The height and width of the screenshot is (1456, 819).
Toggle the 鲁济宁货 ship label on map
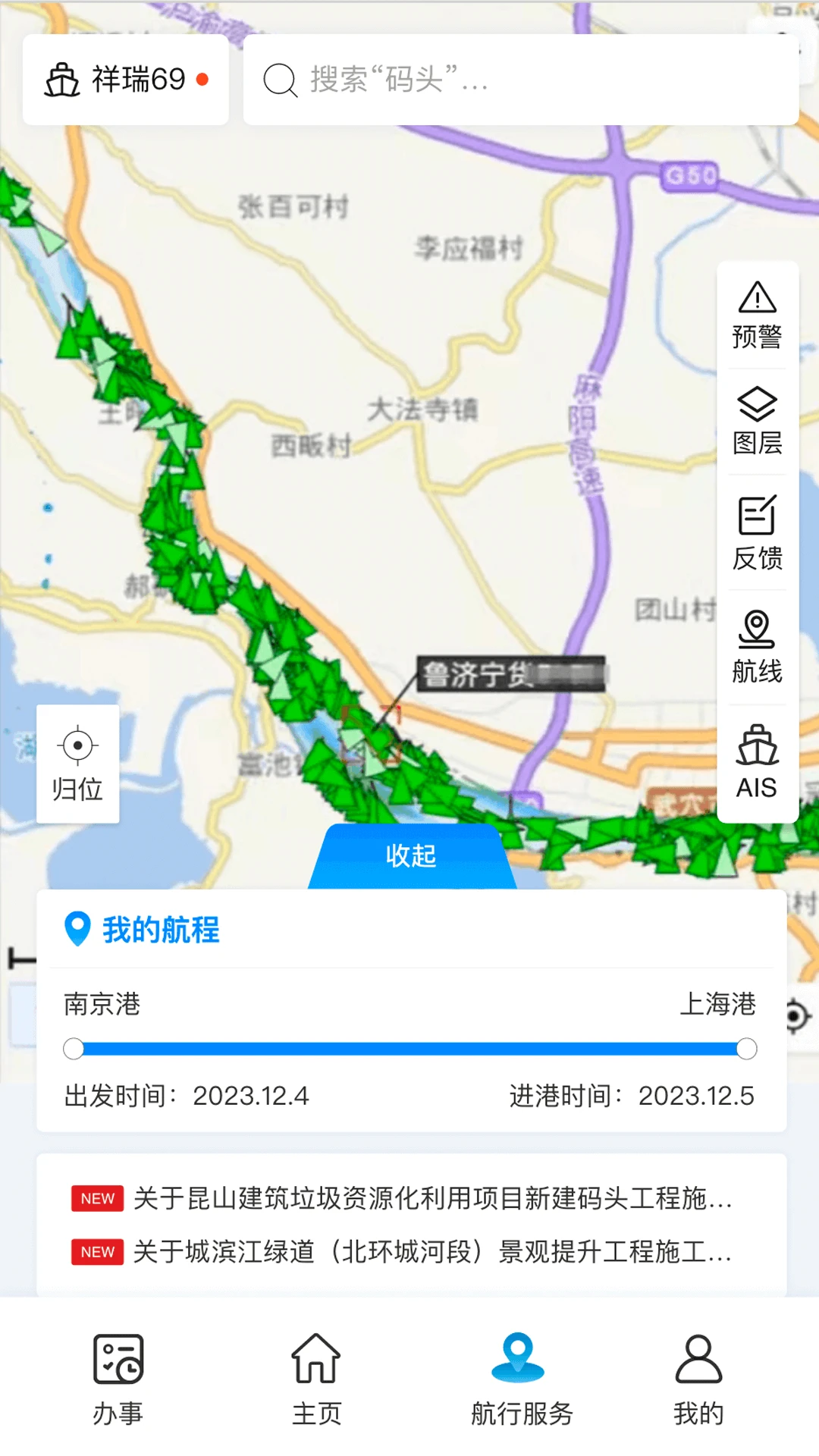point(512,673)
